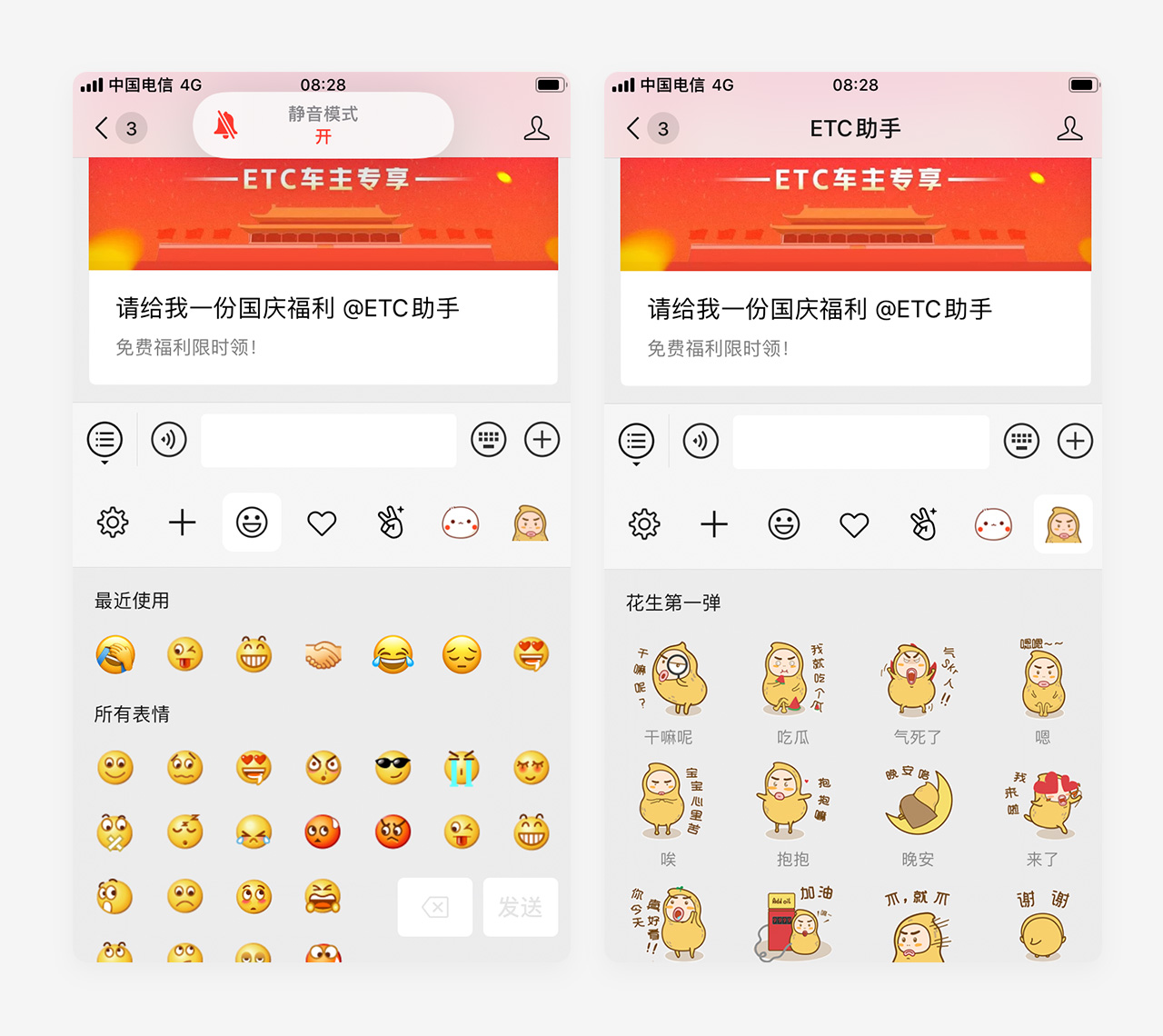Insert the tears-of-joy emoji from 最近使用
This screenshot has height=1036, width=1163.
pyautogui.click(x=393, y=654)
